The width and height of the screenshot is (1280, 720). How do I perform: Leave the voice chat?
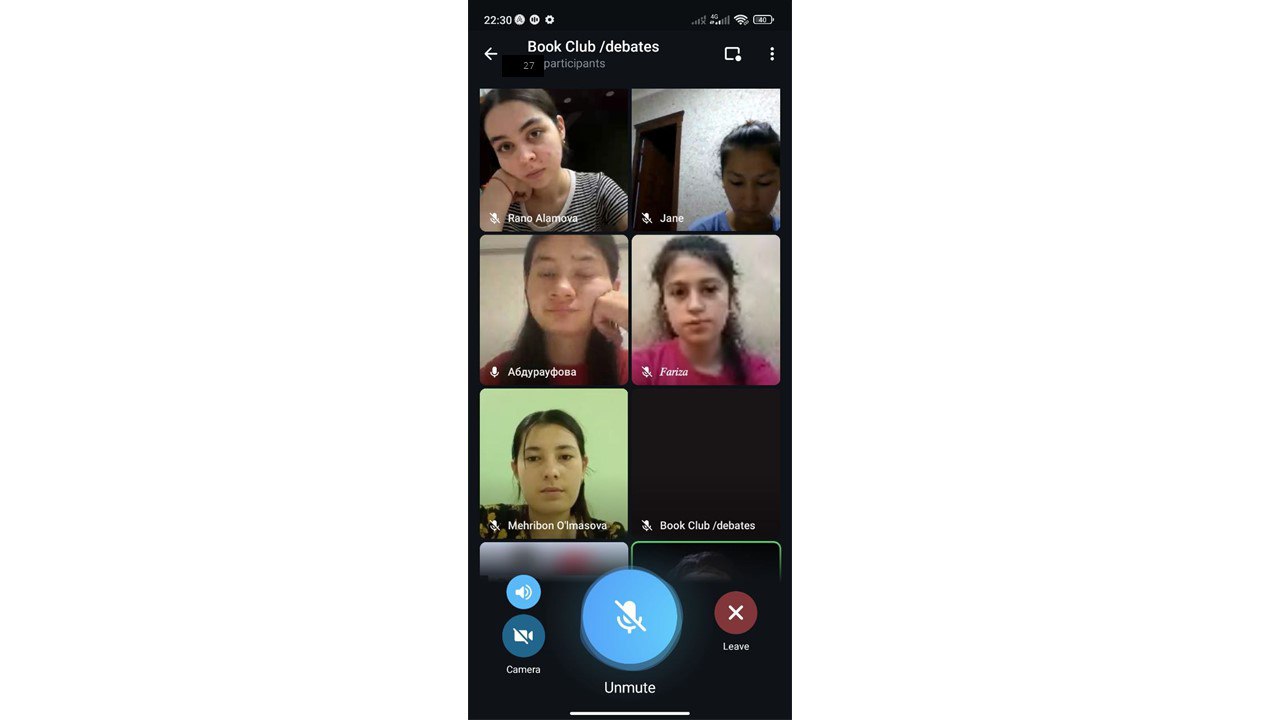pyautogui.click(x=735, y=613)
